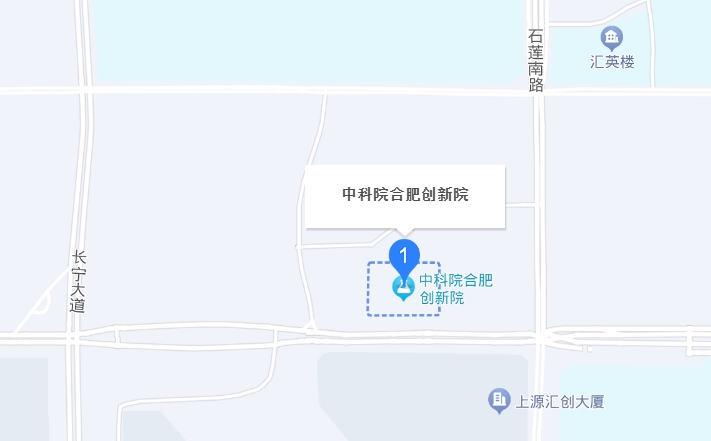Screen dimensions: 711x441
Task: Tap the blue marker numbered 1
Action: 404,256
